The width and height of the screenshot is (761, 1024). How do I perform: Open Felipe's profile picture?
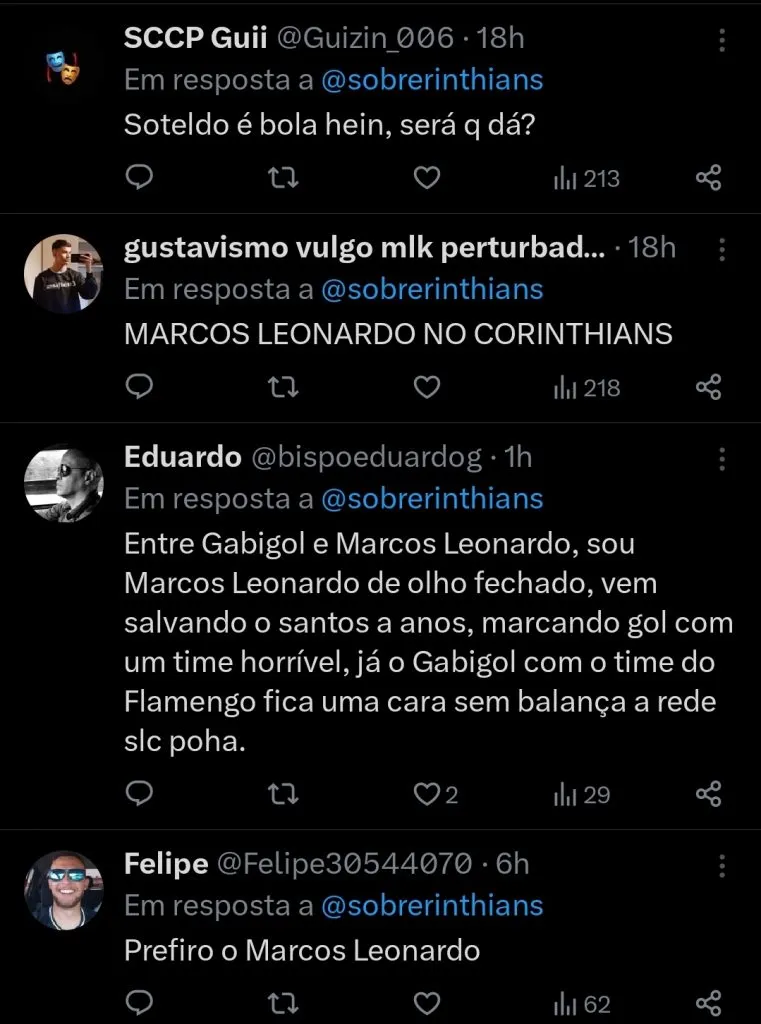[x=63, y=890]
